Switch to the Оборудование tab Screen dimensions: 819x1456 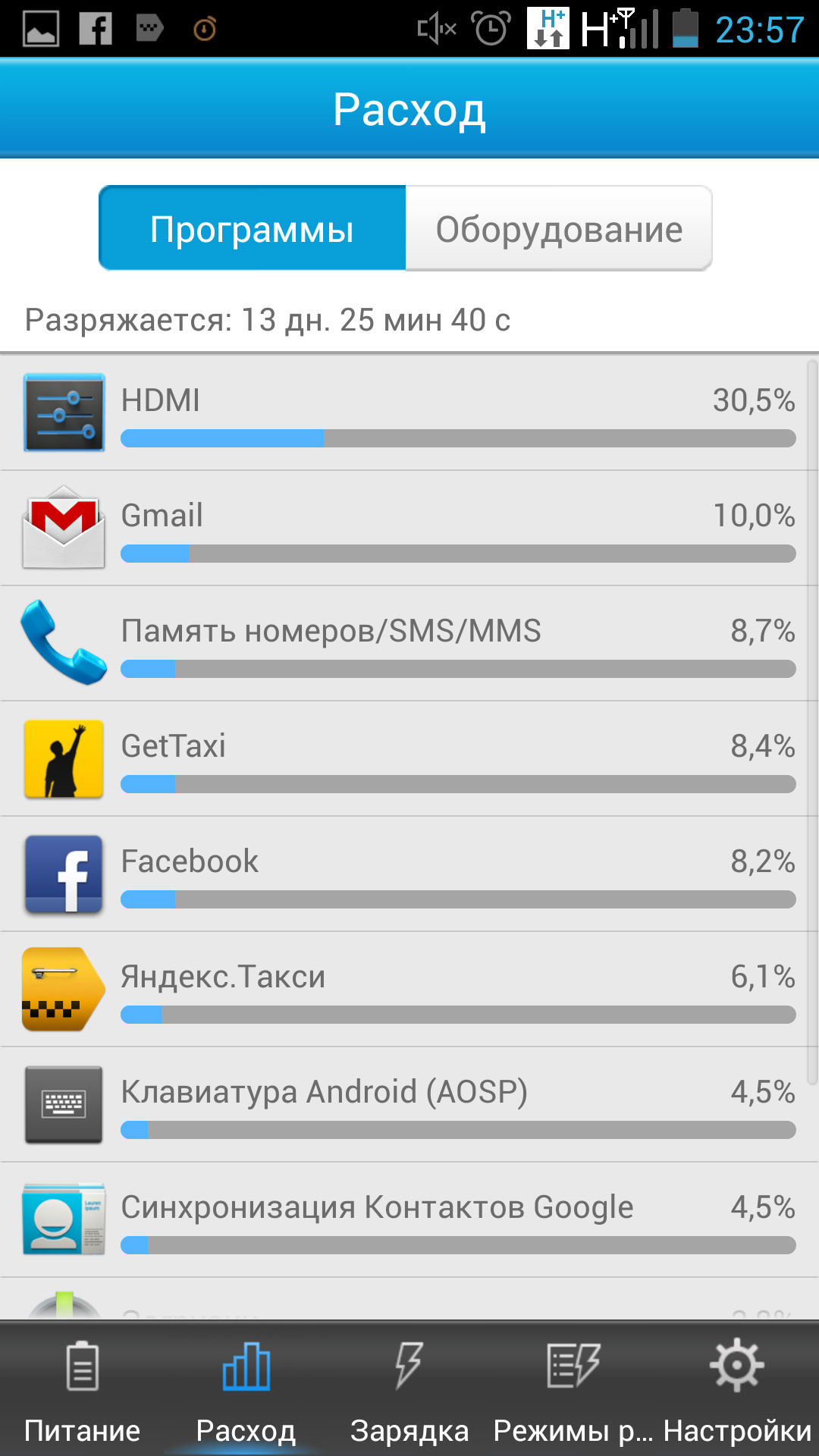tap(559, 228)
